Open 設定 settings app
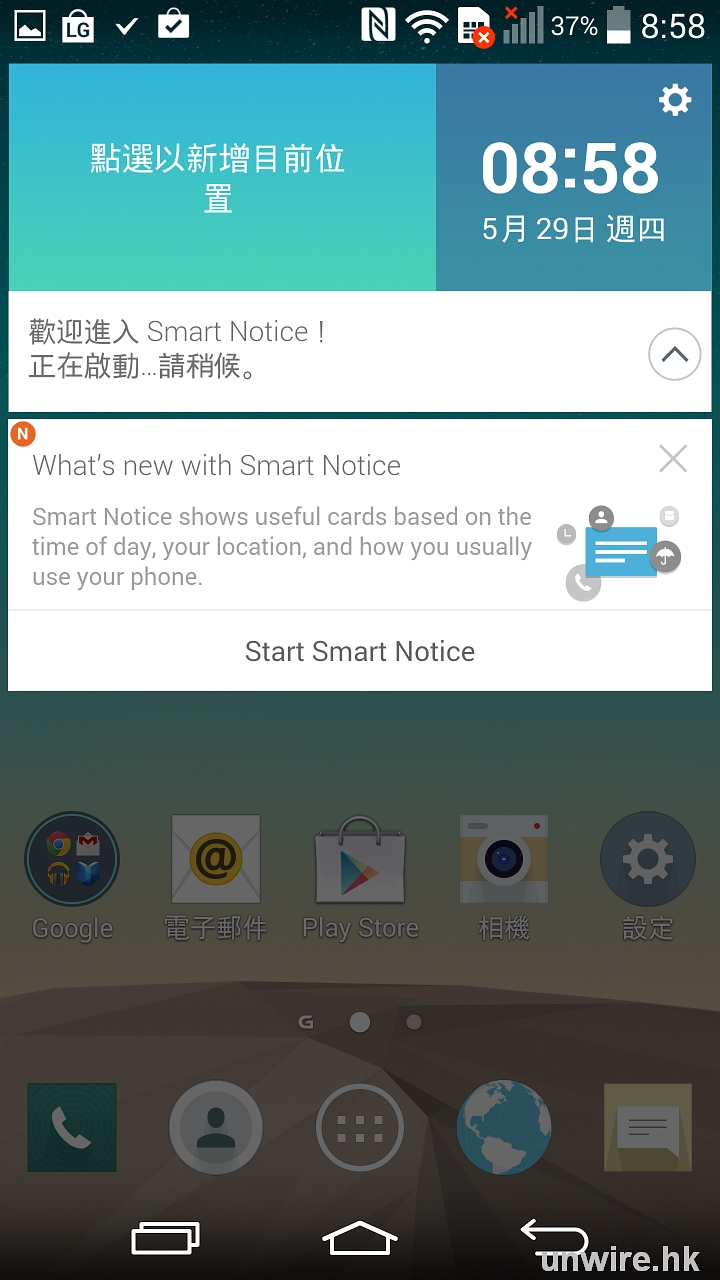The image size is (720, 1280). point(647,860)
